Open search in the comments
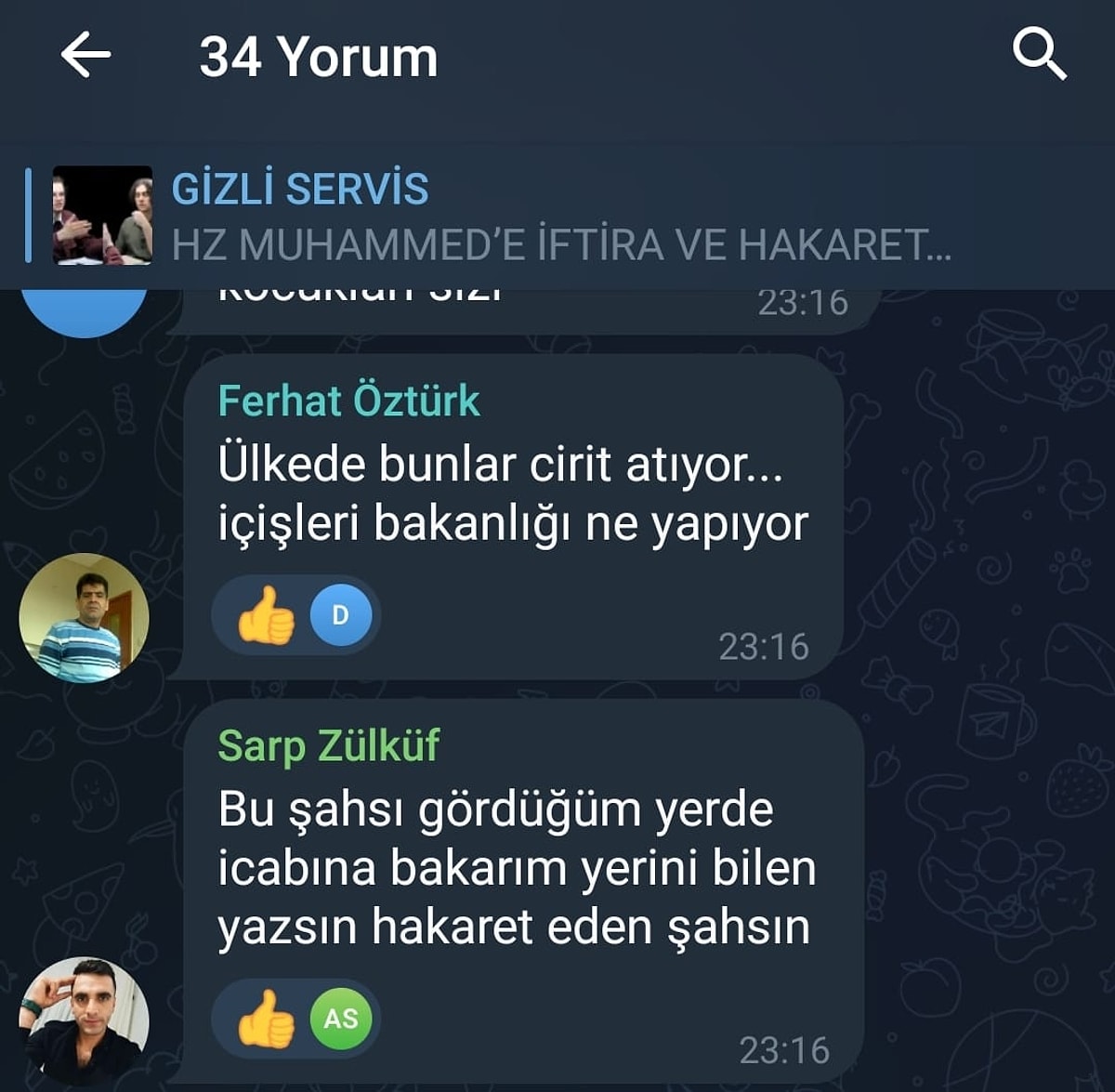Image resolution: width=1115 pixels, height=1092 pixels. click(1038, 54)
